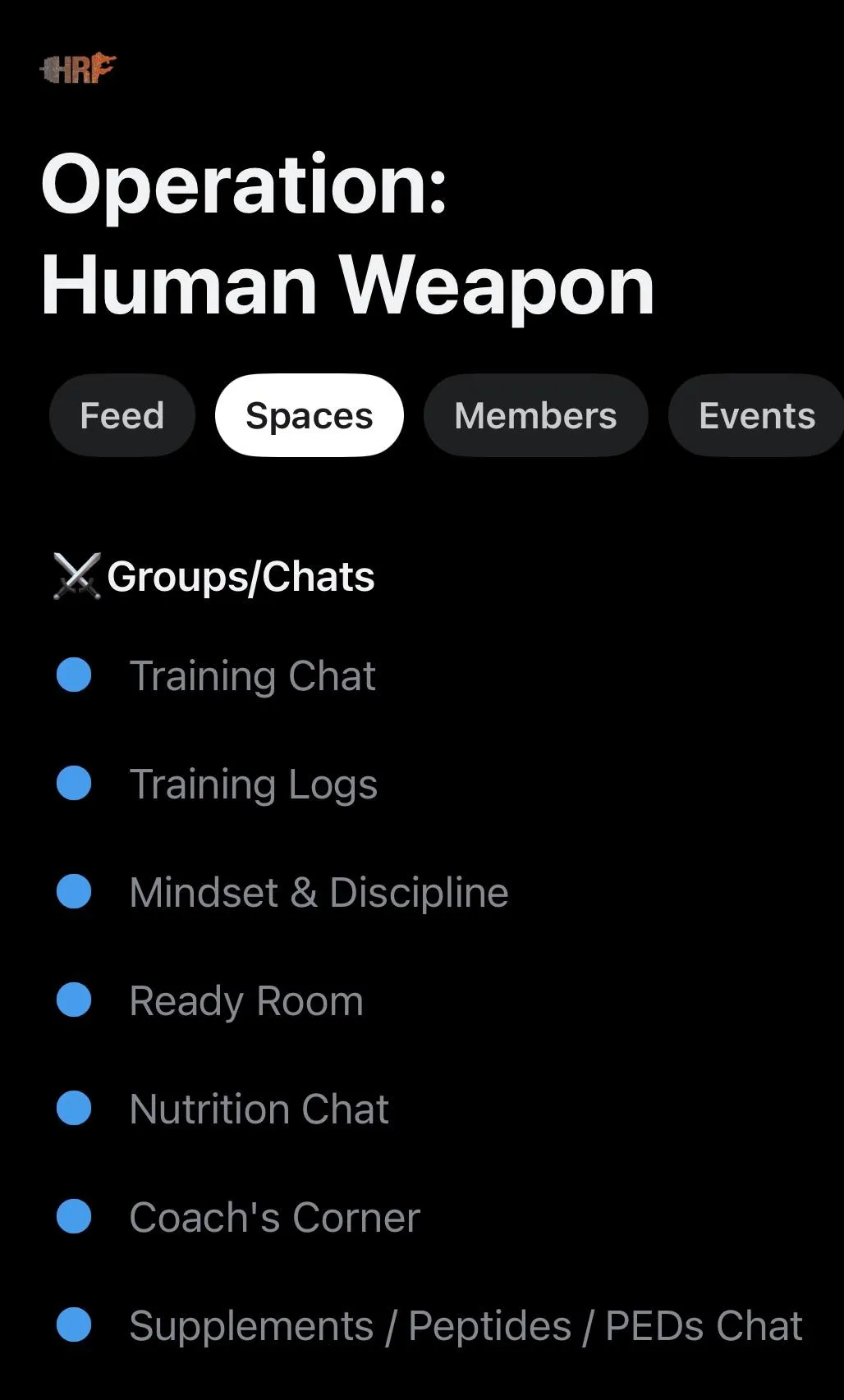Open the Members tab

(536, 415)
